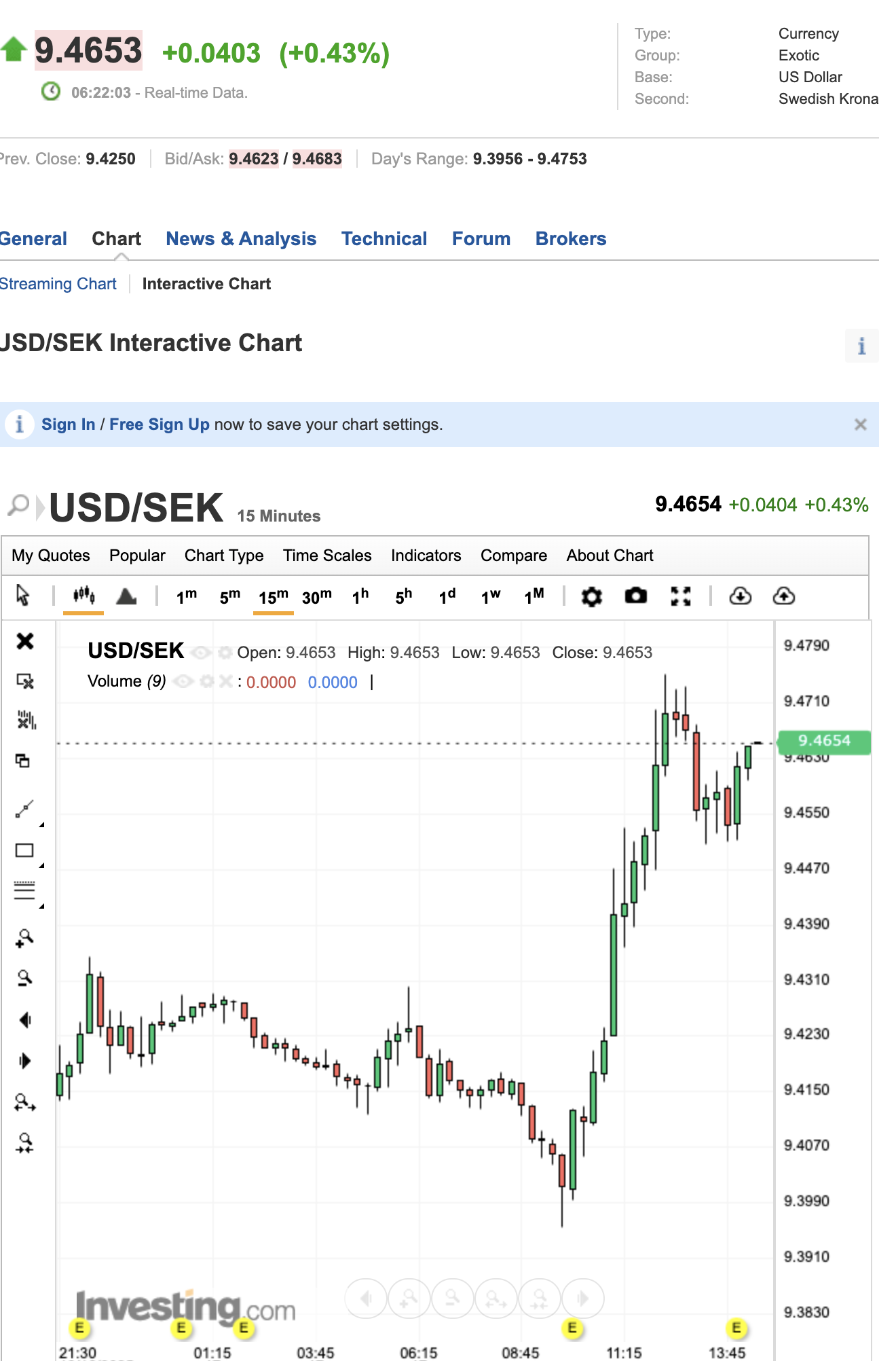Screen dimensions: 896x1361
Task: Dismiss the sign-in banner
Action: (x=860, y=424)
